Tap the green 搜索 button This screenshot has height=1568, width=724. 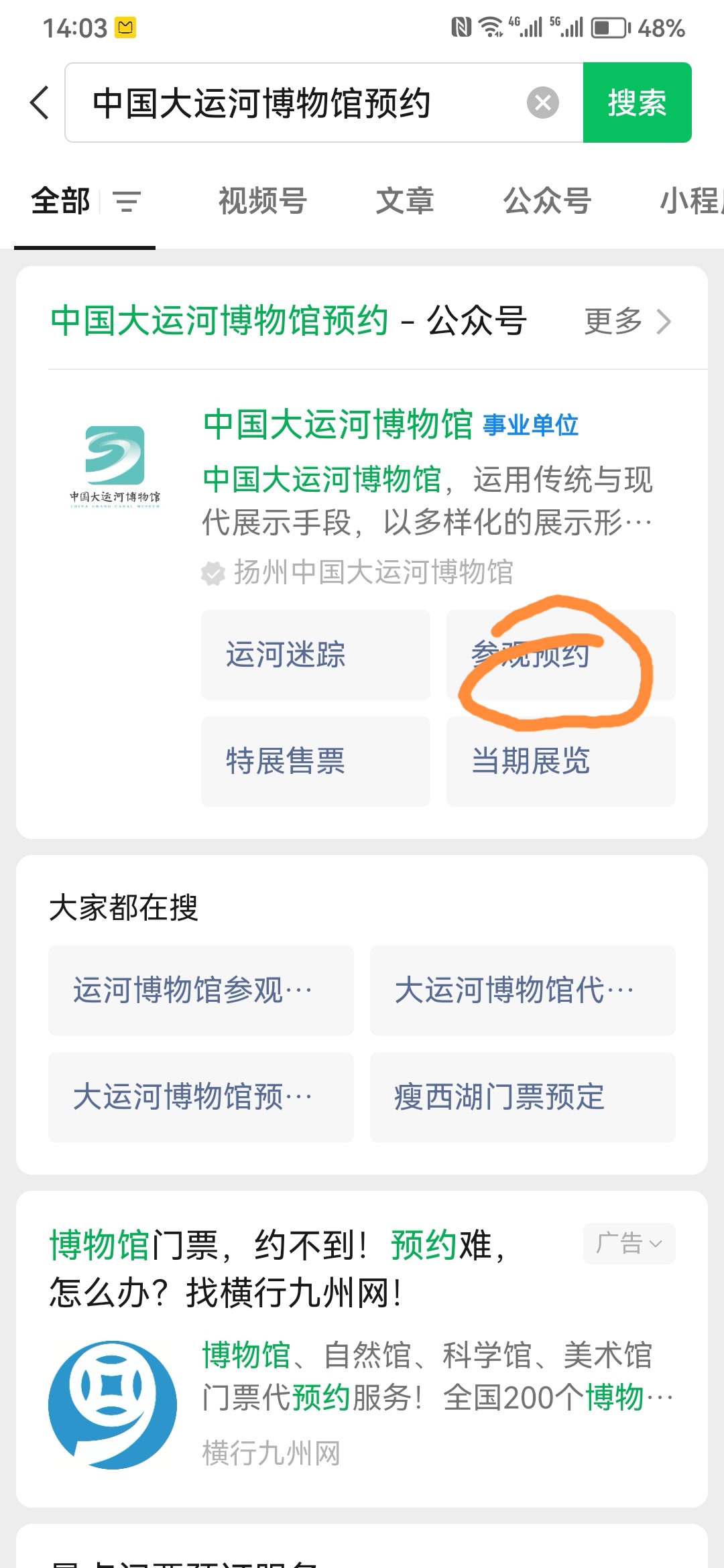[x=637, y=103]
